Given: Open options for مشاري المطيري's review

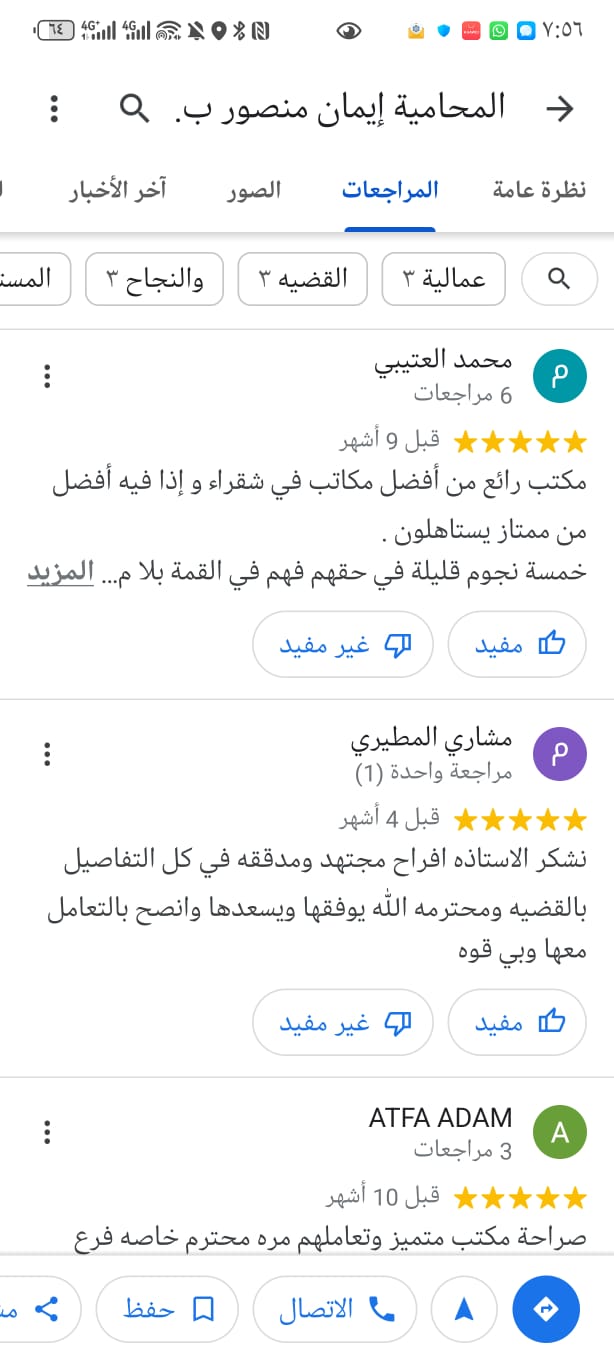Looking at the screenshot, I should coord(47,754).
